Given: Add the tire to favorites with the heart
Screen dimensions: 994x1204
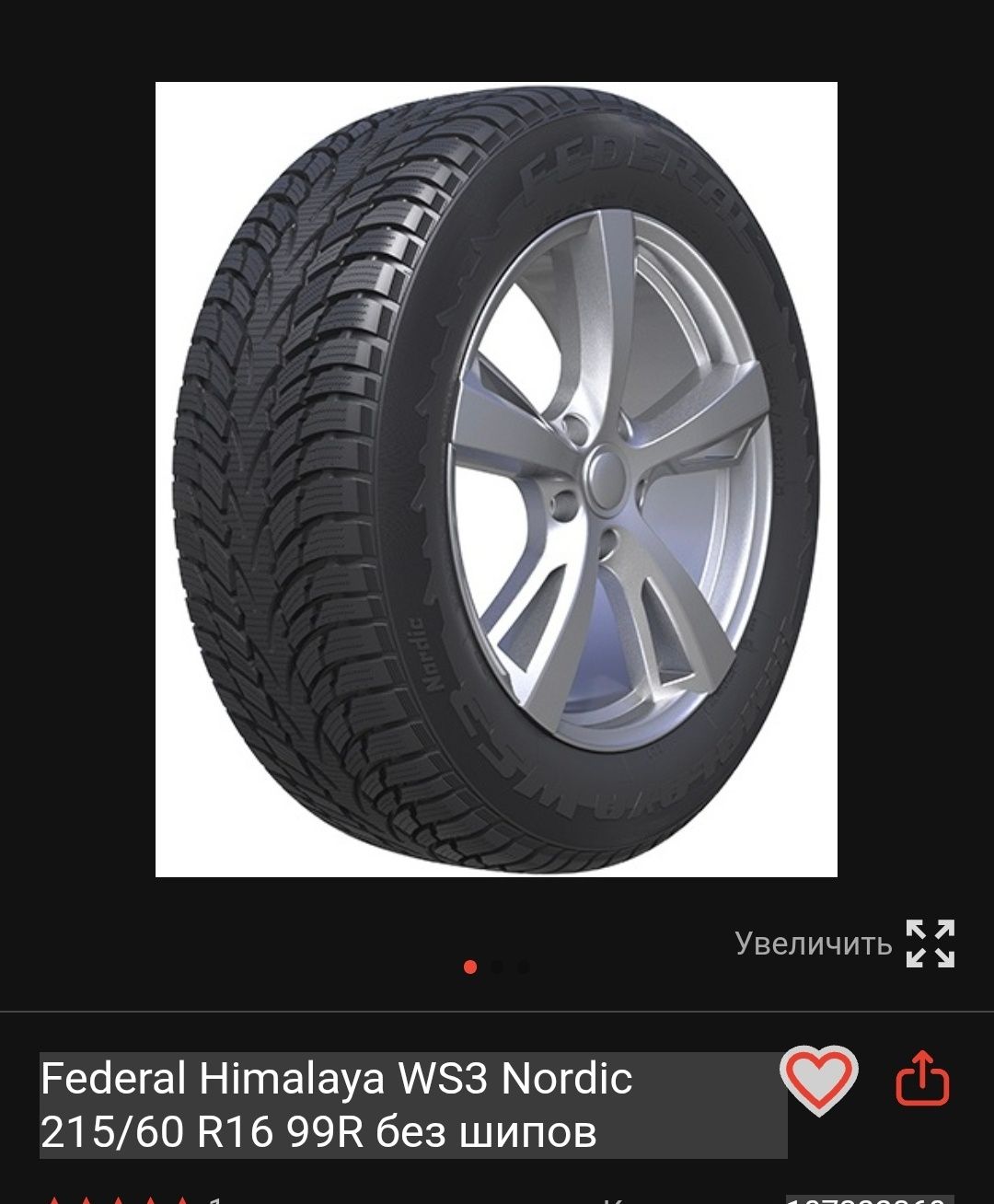Looking at the screenshot, I should click(x=818, y=1081).
